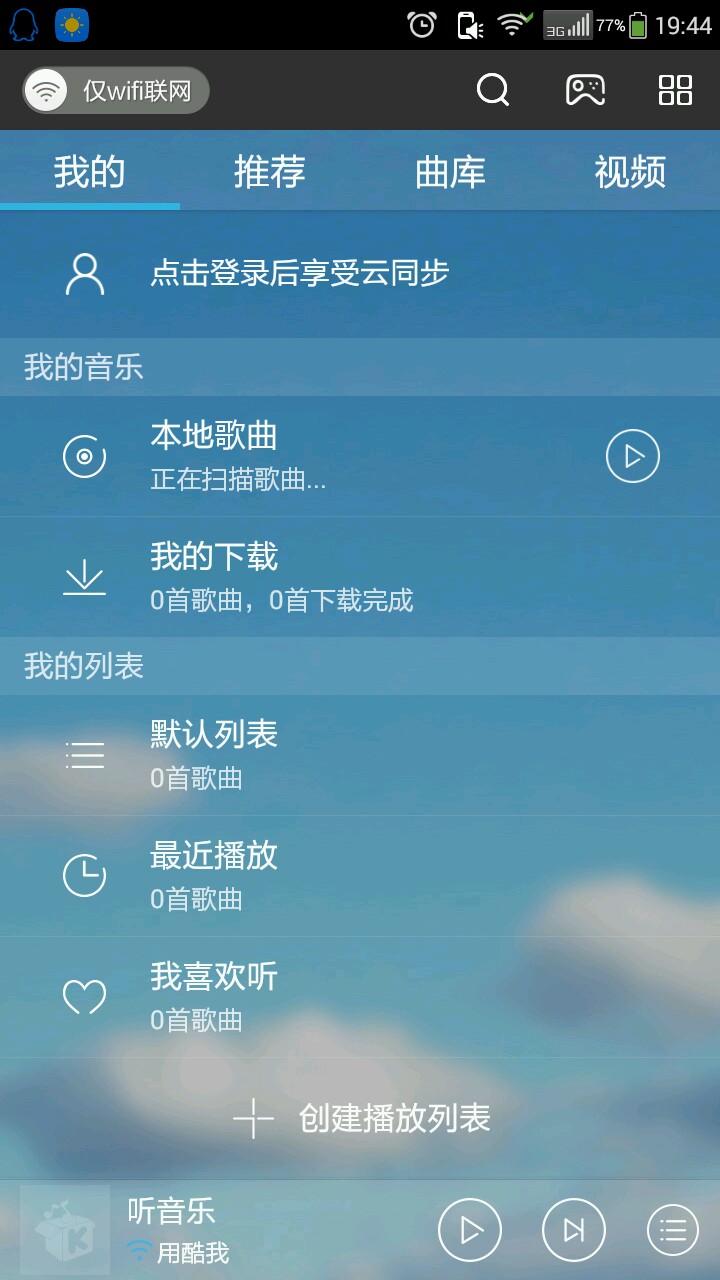Open 我喜欢听 favorites

pos(300,997)
